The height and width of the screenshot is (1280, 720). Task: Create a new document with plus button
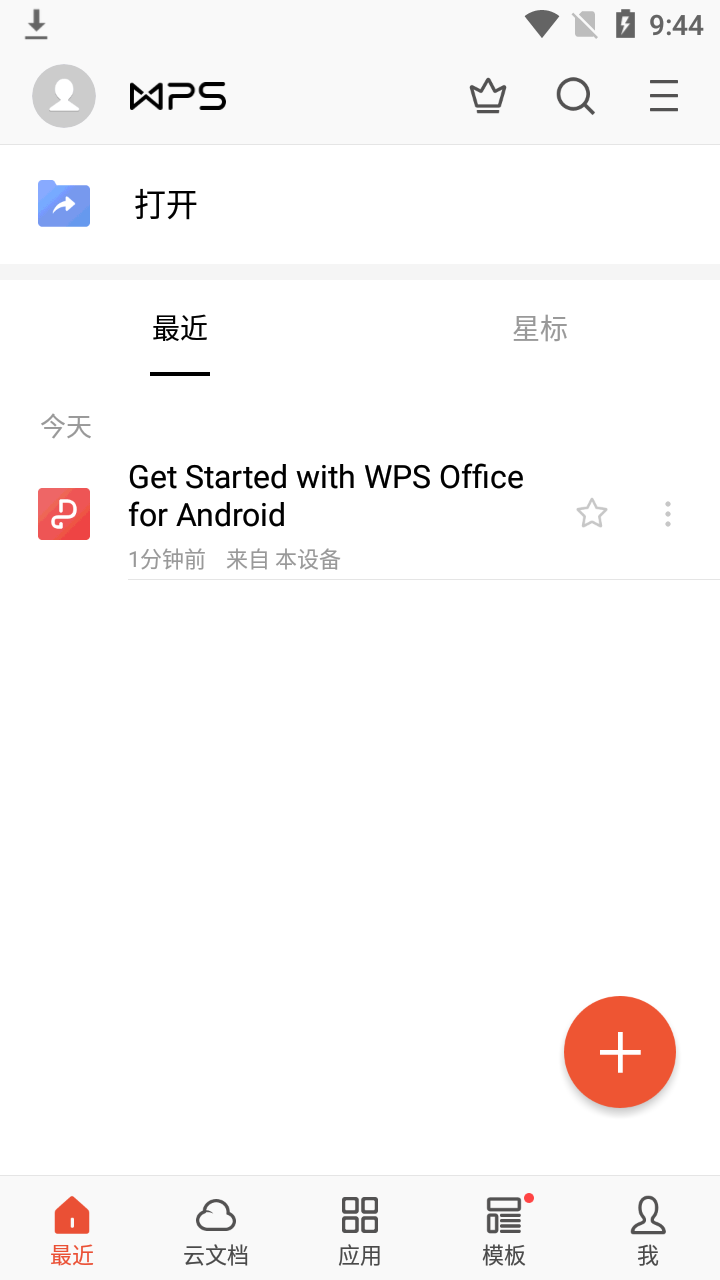(x=620, y=1052)
